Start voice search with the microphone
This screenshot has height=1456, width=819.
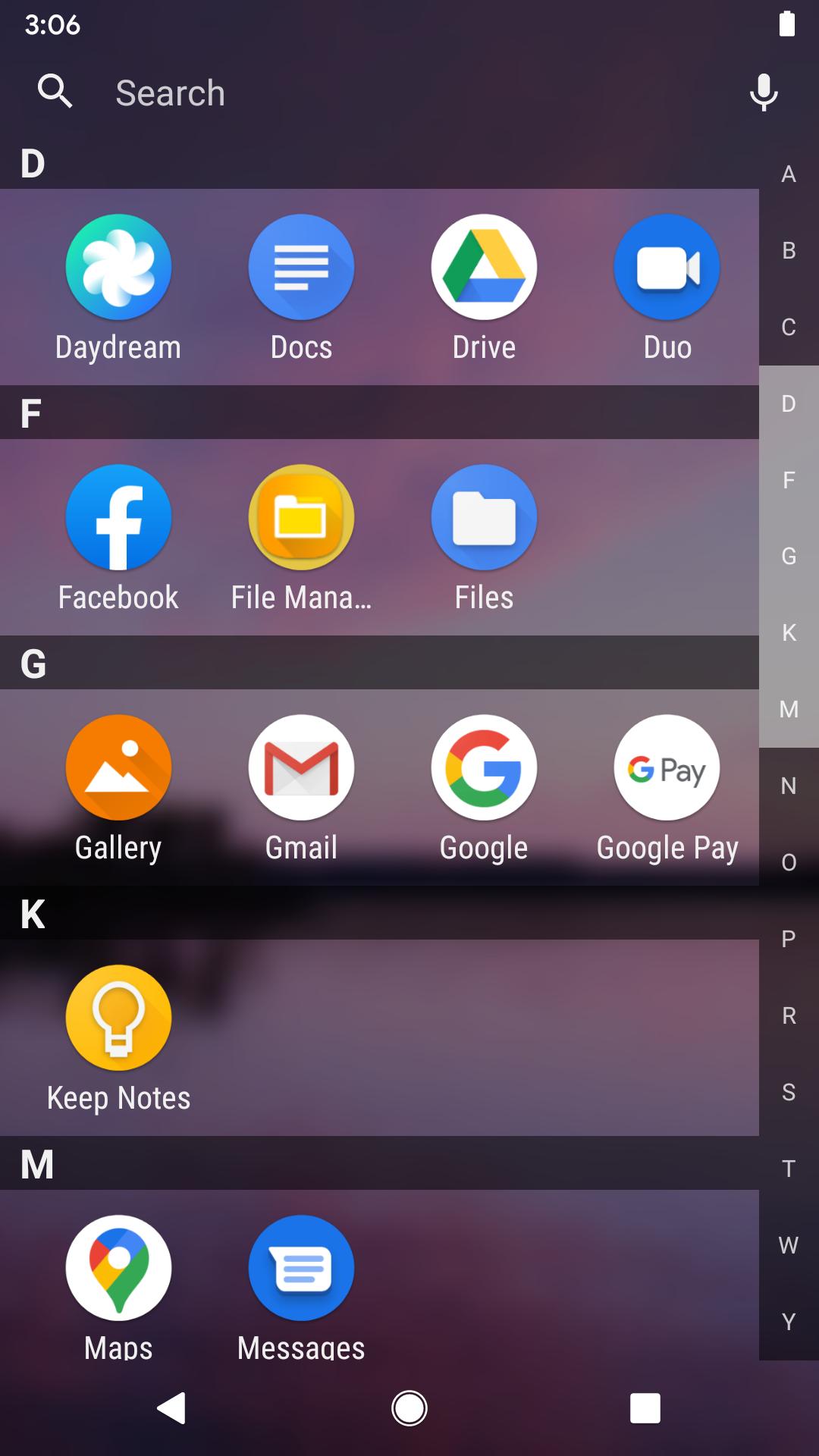[764, 93]
